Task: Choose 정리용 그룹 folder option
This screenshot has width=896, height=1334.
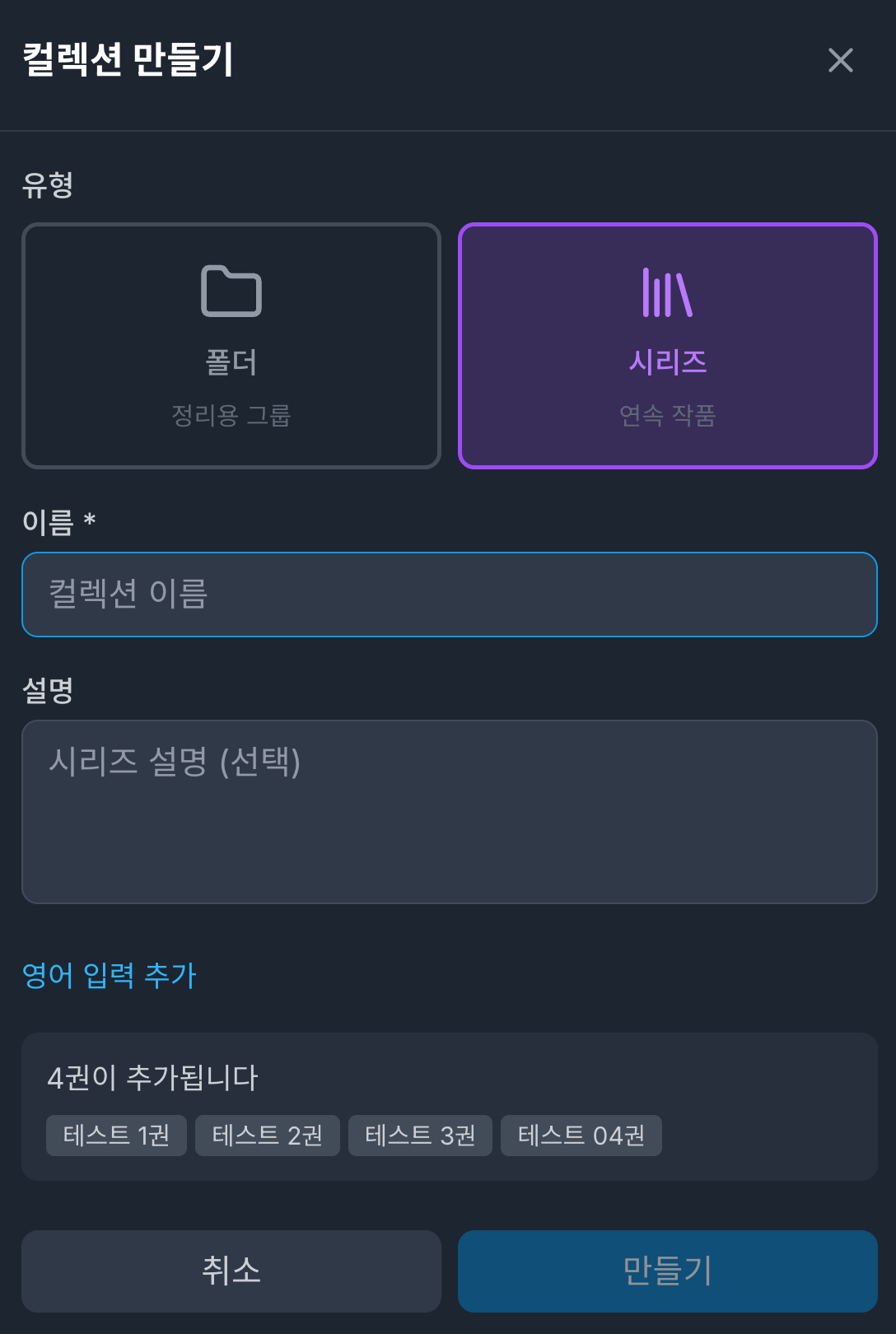Action: click(x=231, y=416)
